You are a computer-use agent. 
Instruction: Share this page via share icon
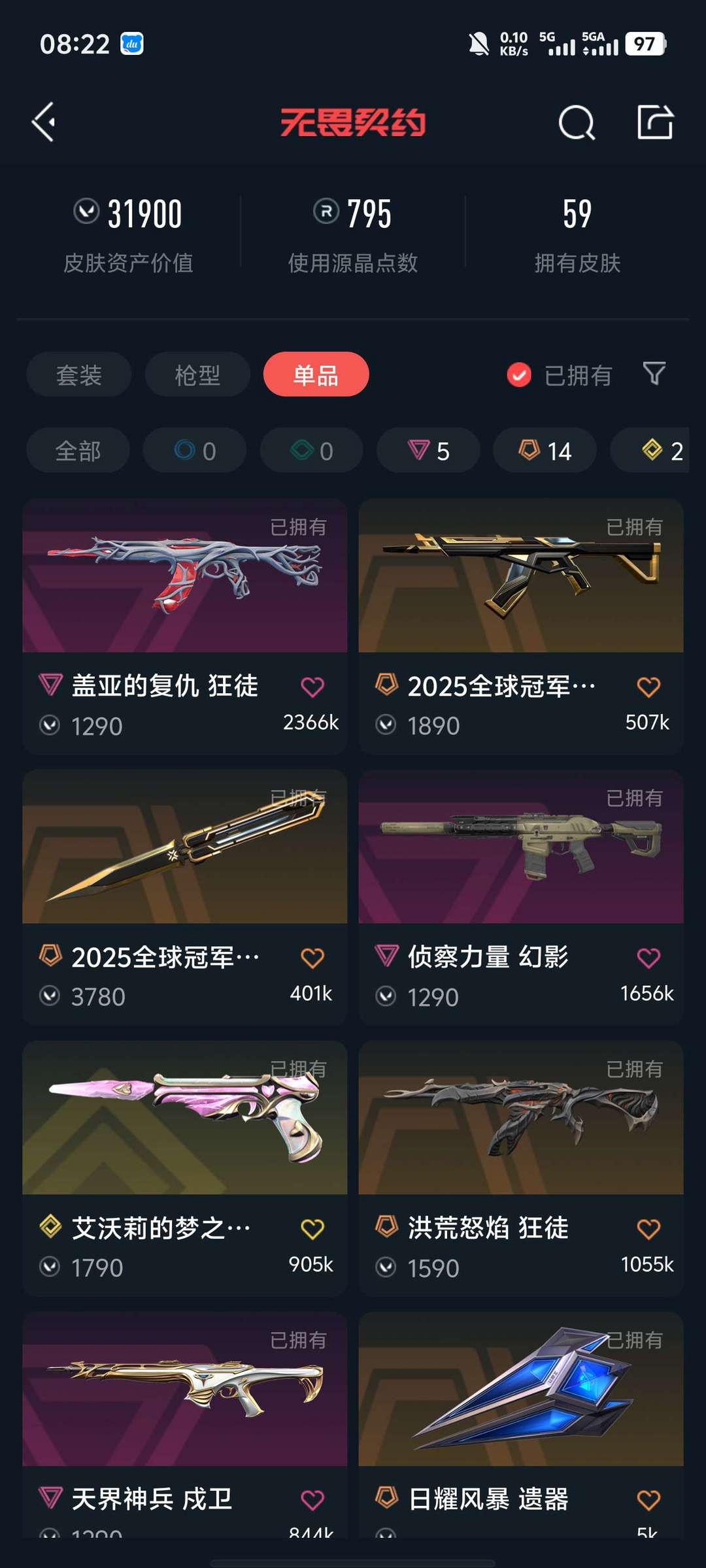(655, 122)
